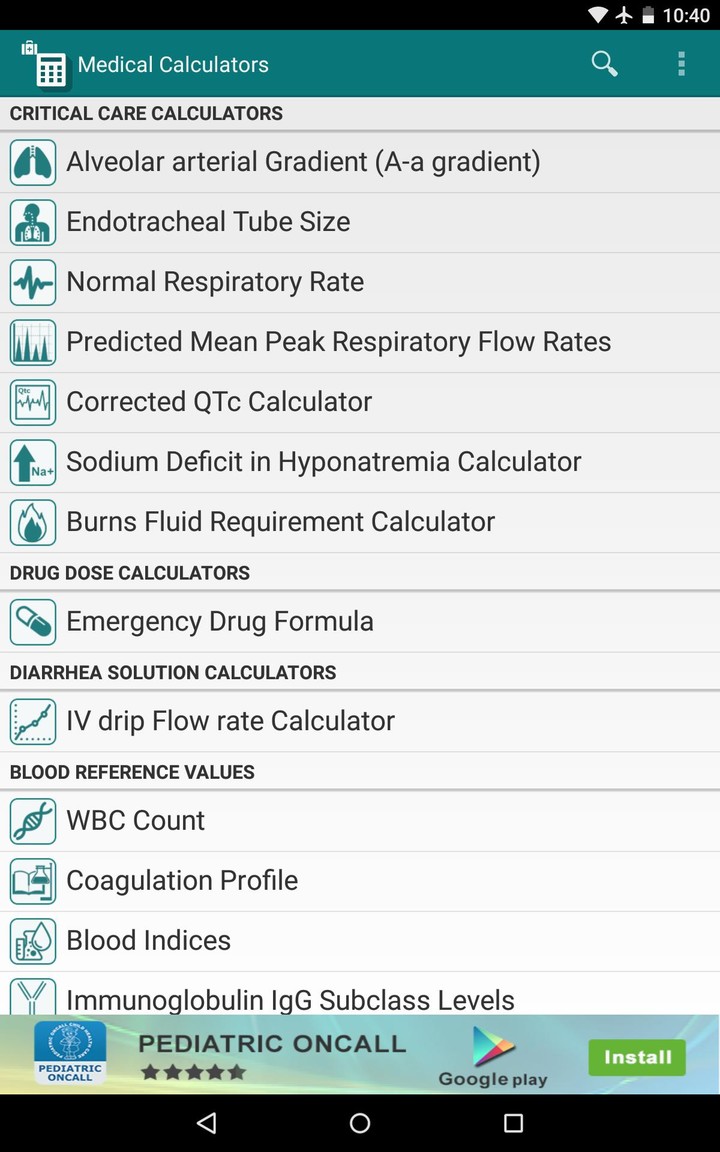Open the three-dot overflow menu
Screen dimensions: 720x1152
point(680,62)
